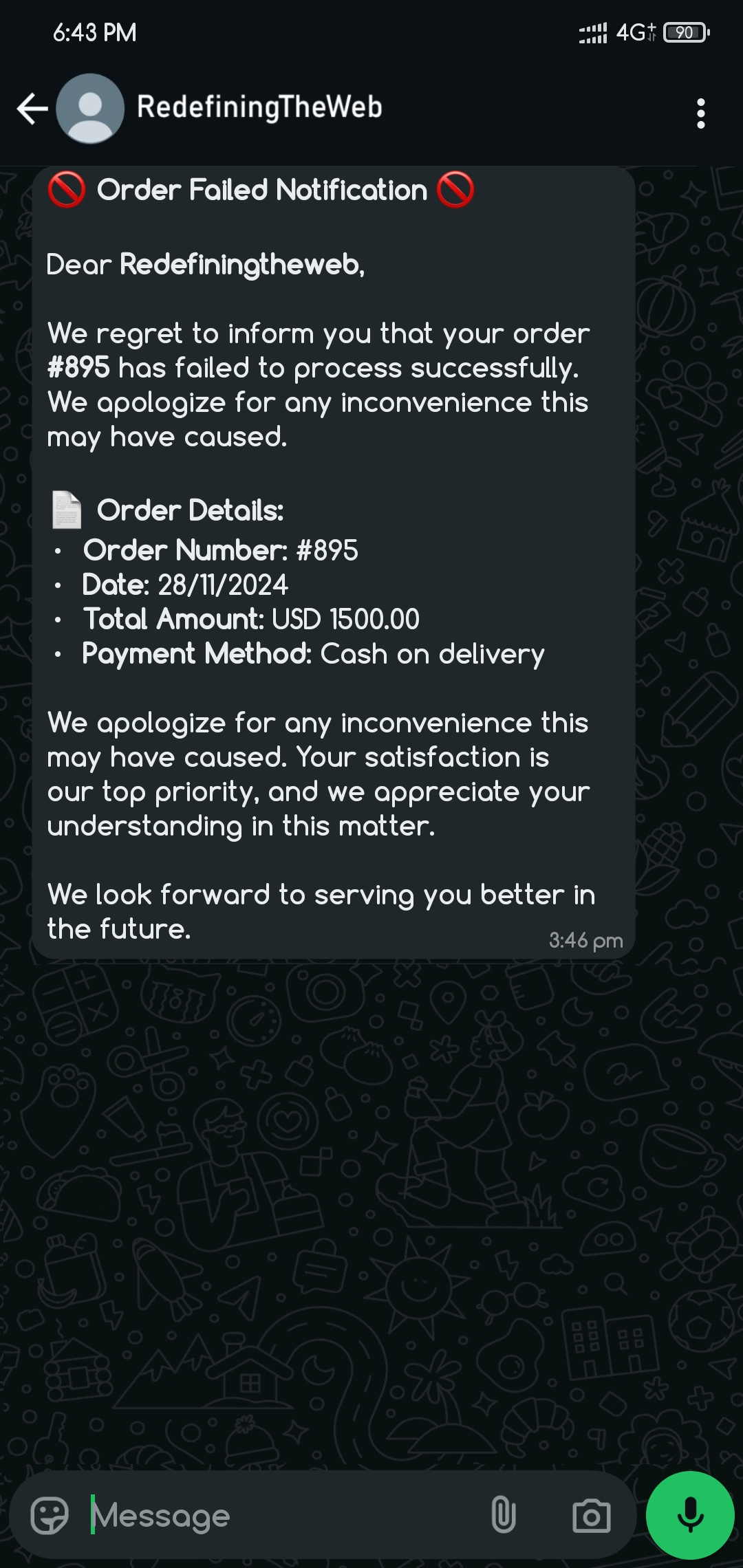
Task: Select the Payment Method Cash on delivery line
Action: pos(313,653)
